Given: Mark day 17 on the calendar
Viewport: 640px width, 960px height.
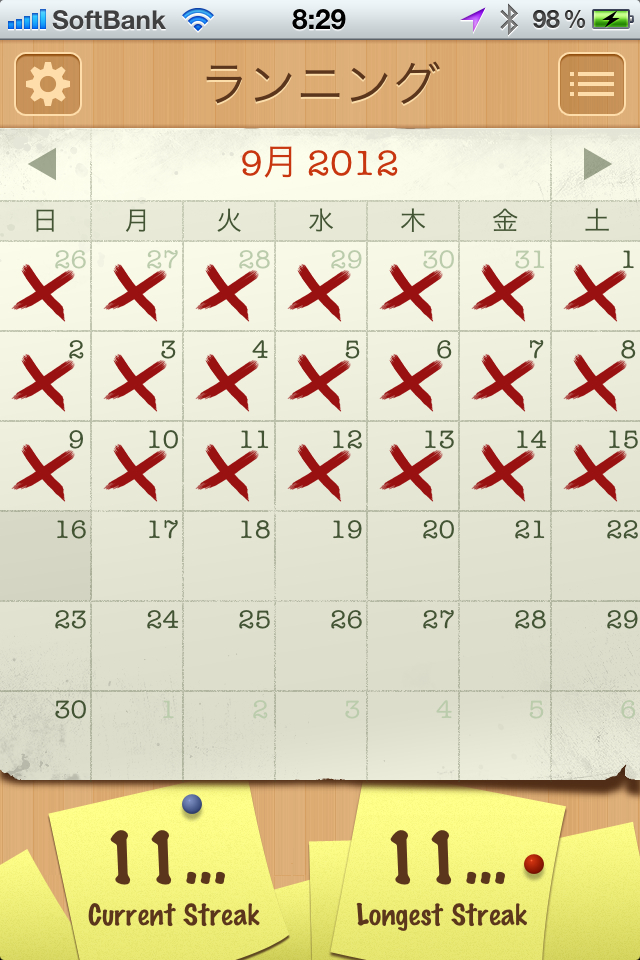Looking at the screenshot, I should tap(137, 556).
